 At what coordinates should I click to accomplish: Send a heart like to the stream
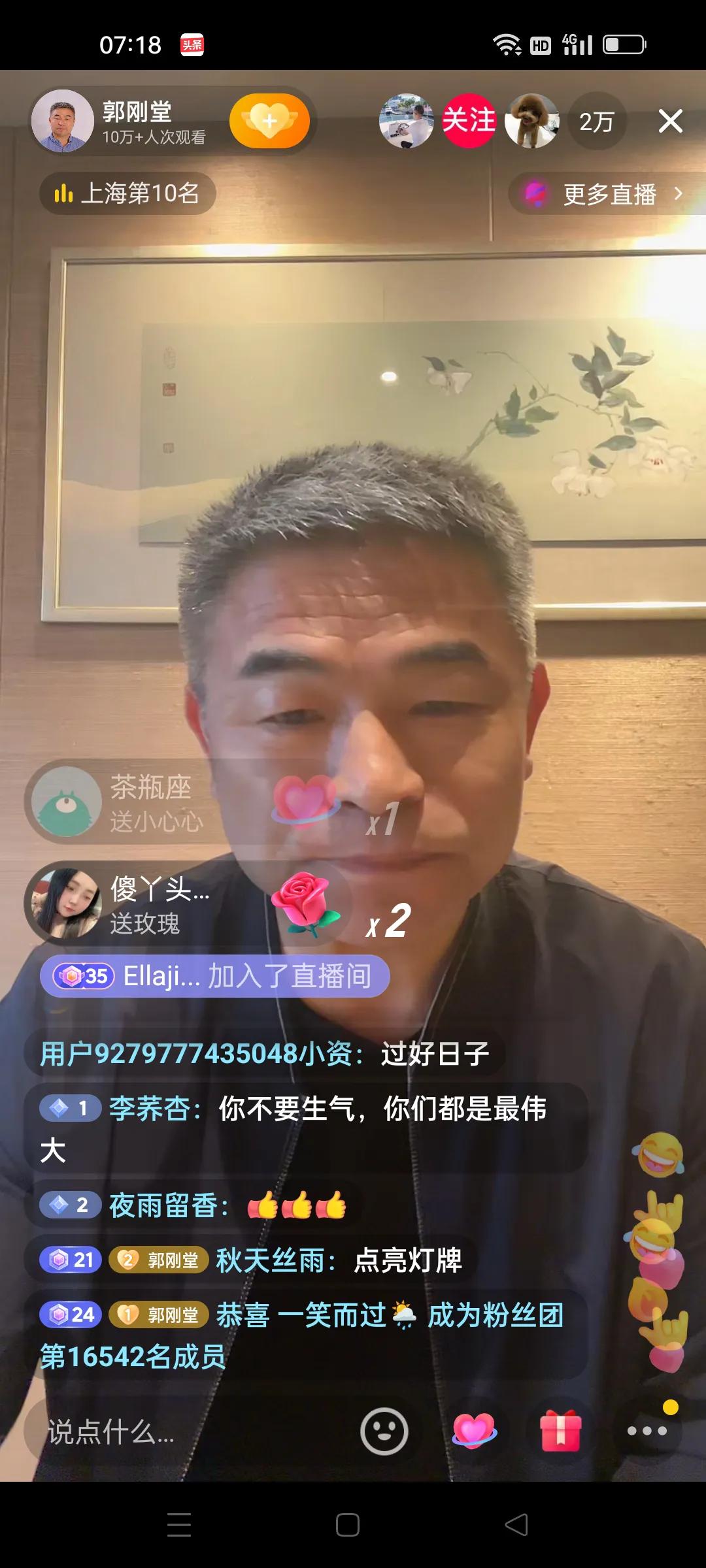click(x=475, y=1431)
